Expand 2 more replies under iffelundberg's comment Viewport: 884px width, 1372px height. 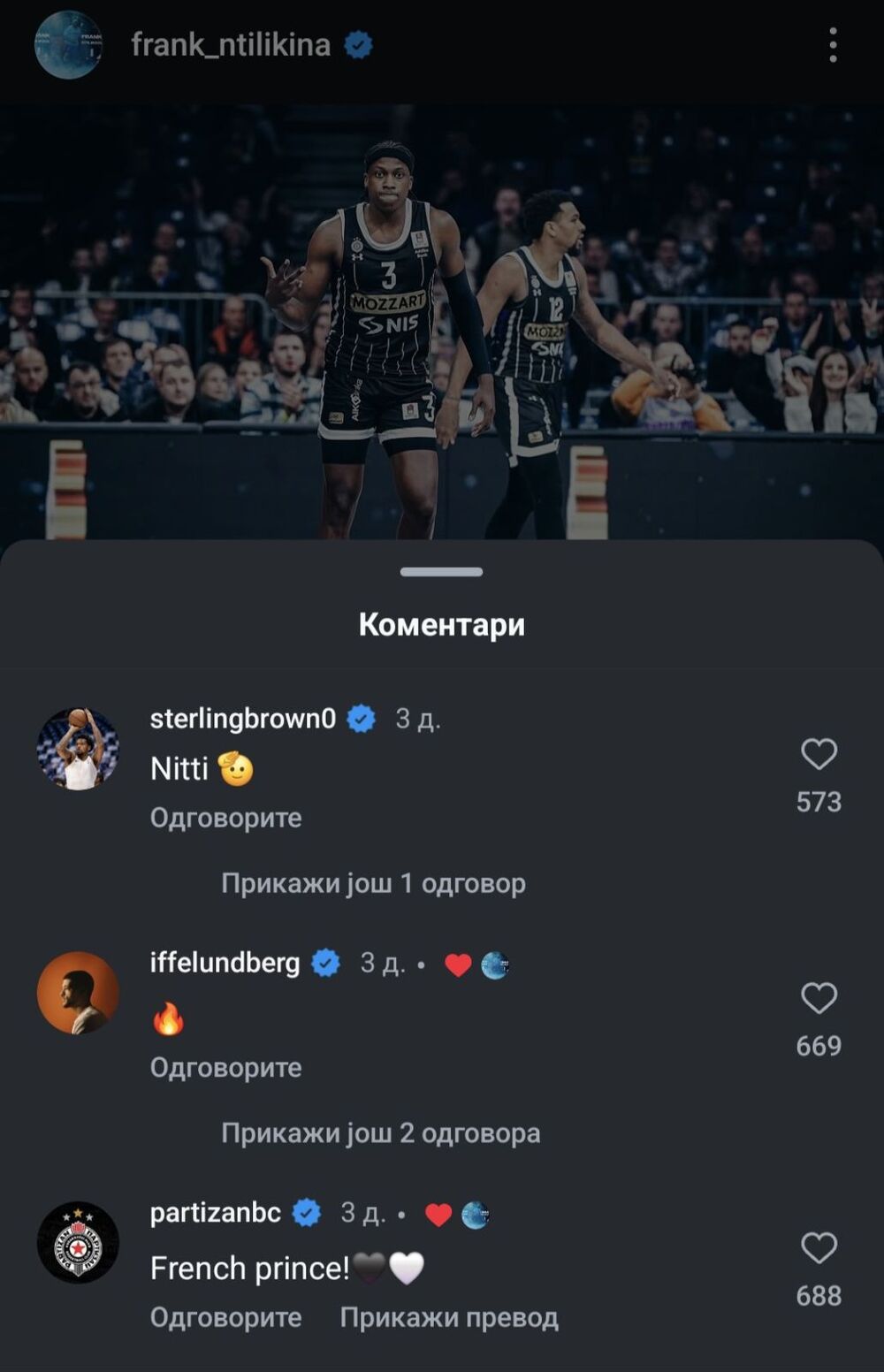pyautogui.click(x=380, y=1133)
